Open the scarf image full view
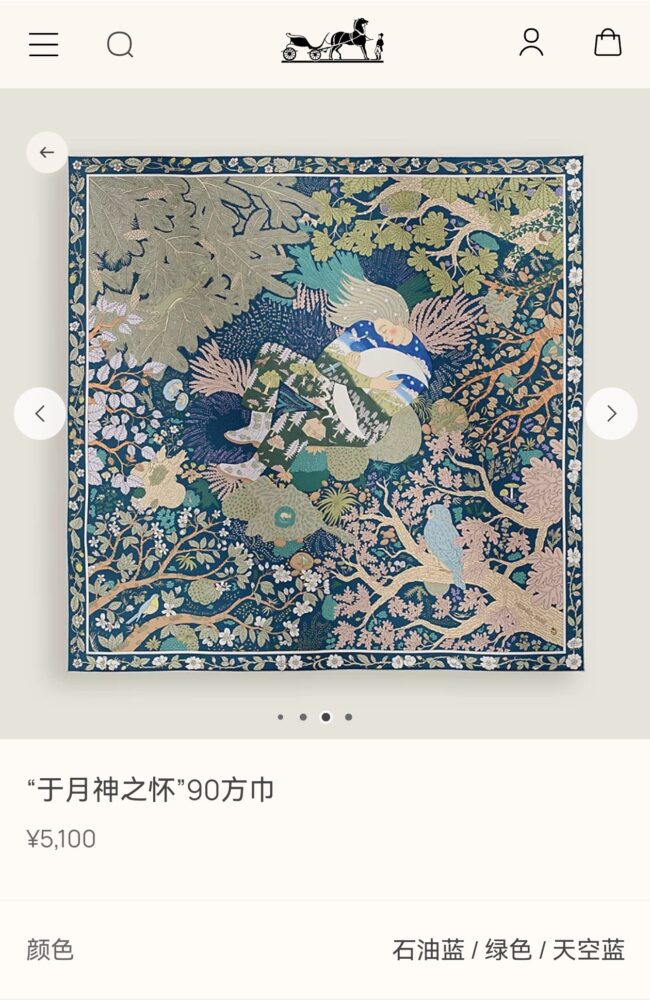Image resolution: width=650 pixels, height=1000 pixels. coord(326,413)
